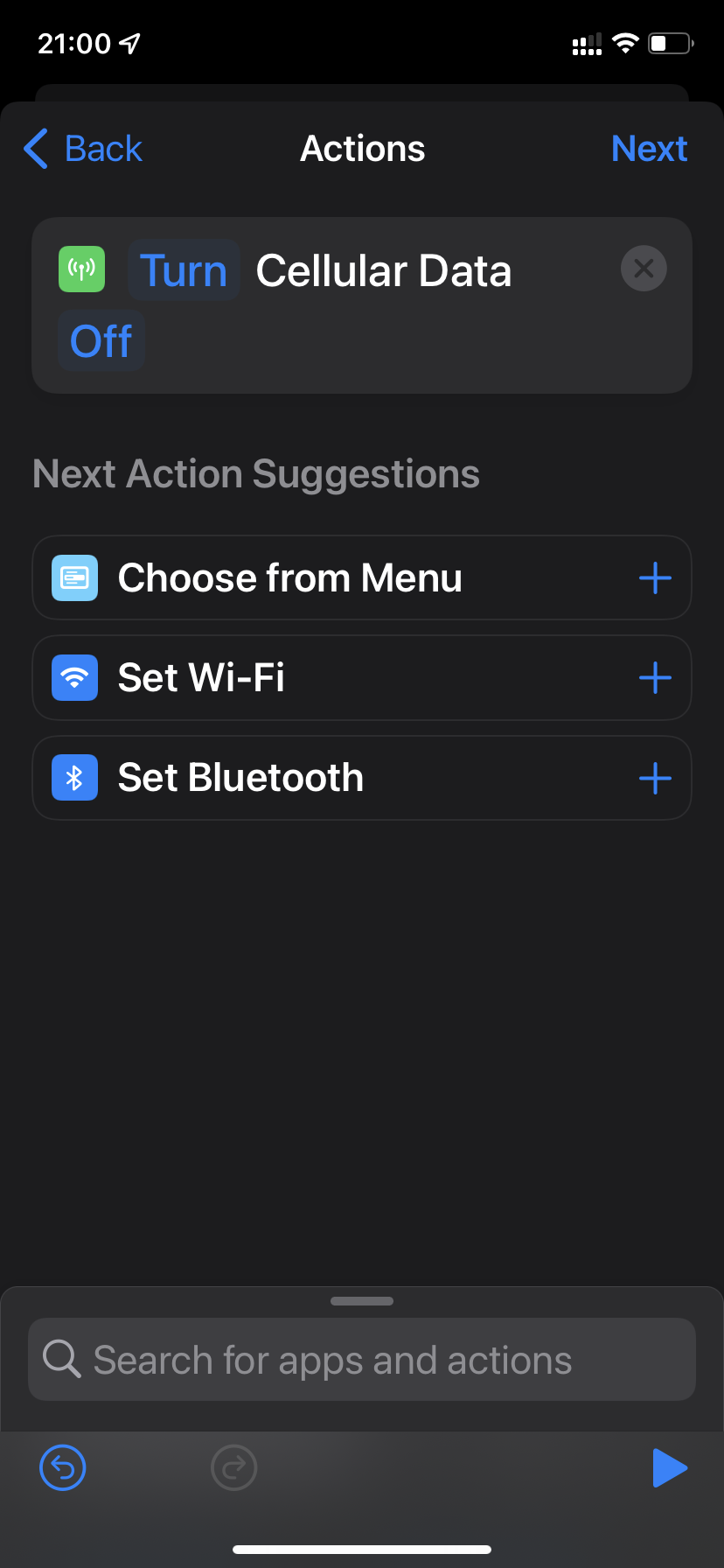The image size is (724, 1568).
Task: Open the search for apps and actions field
Action: coord(362,1360)
